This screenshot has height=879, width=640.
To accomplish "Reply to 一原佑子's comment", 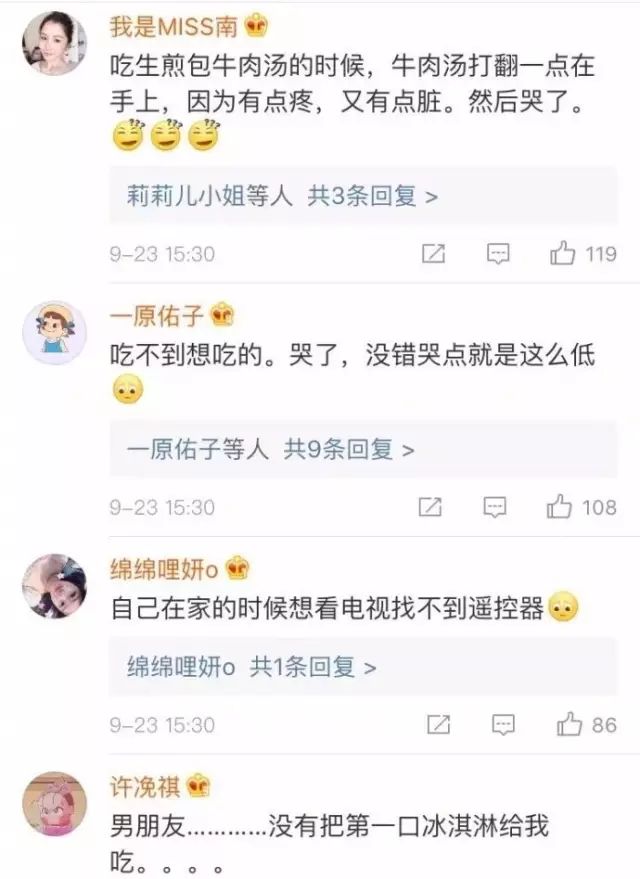I will click(495, 508).
